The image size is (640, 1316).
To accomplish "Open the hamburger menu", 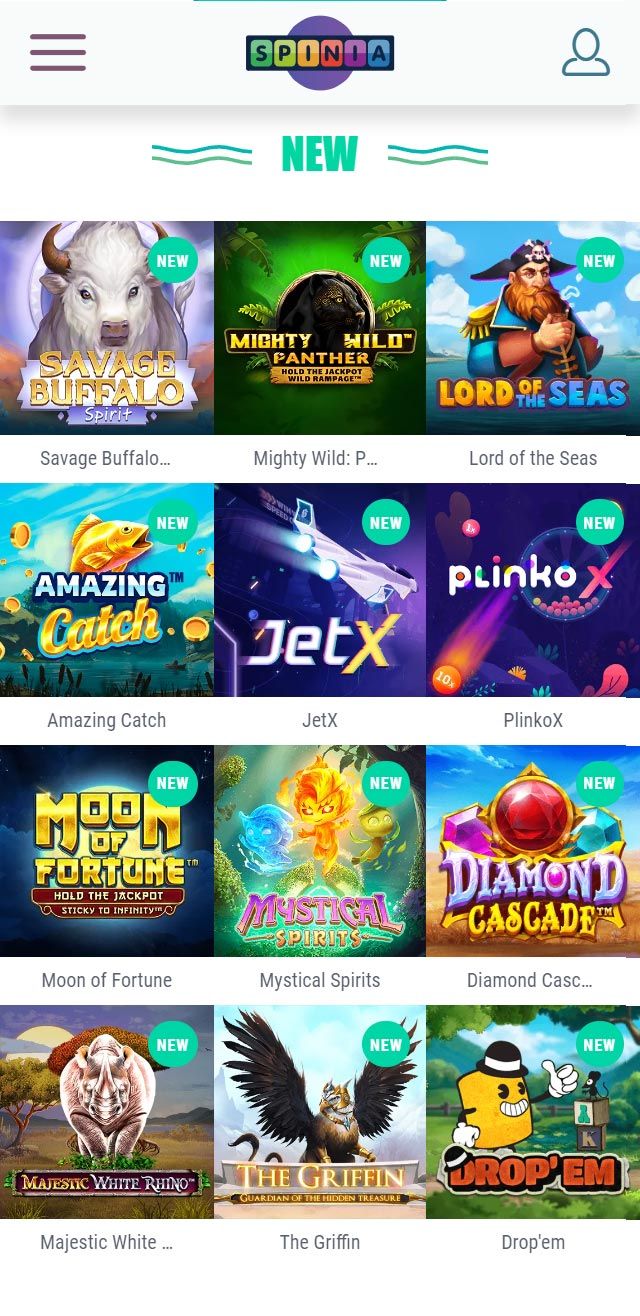I will tap(57, 52).
